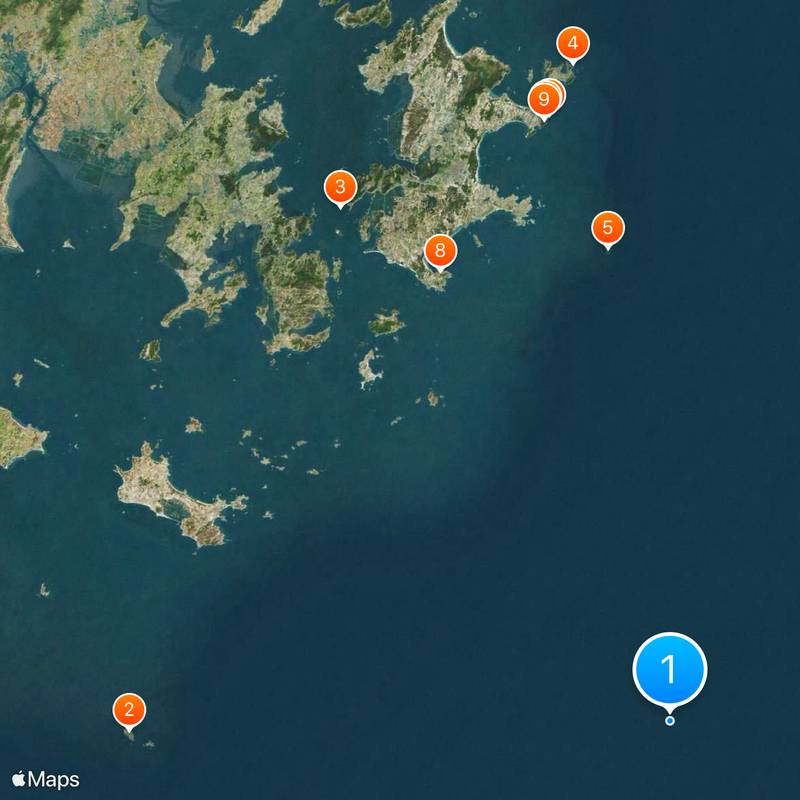Select the stacked orange pin numbered 9
Screen dimensions: 800x800
coord(544,99)
